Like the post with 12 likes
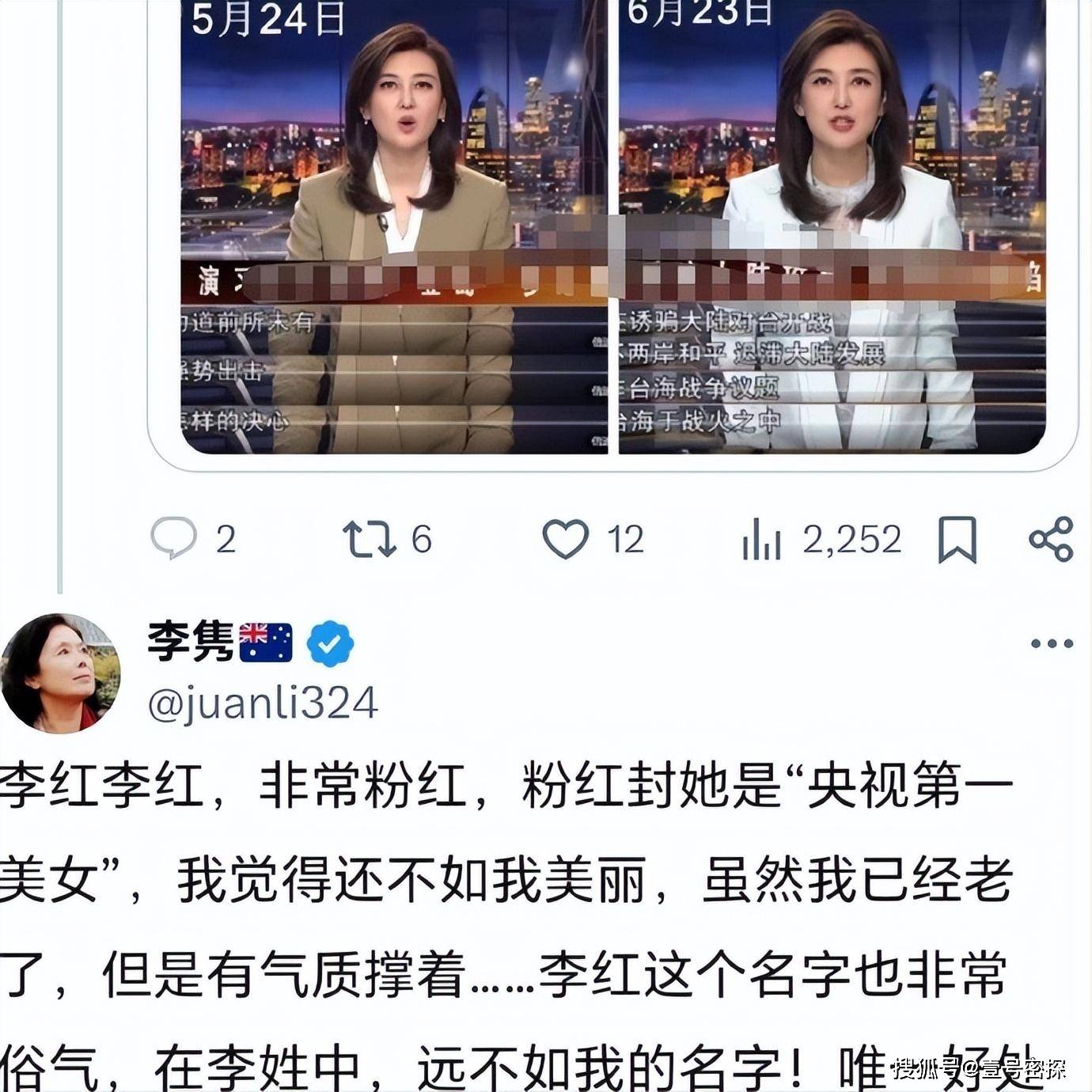Viewport: 1092px width, 1092px height. pos(566,539)
